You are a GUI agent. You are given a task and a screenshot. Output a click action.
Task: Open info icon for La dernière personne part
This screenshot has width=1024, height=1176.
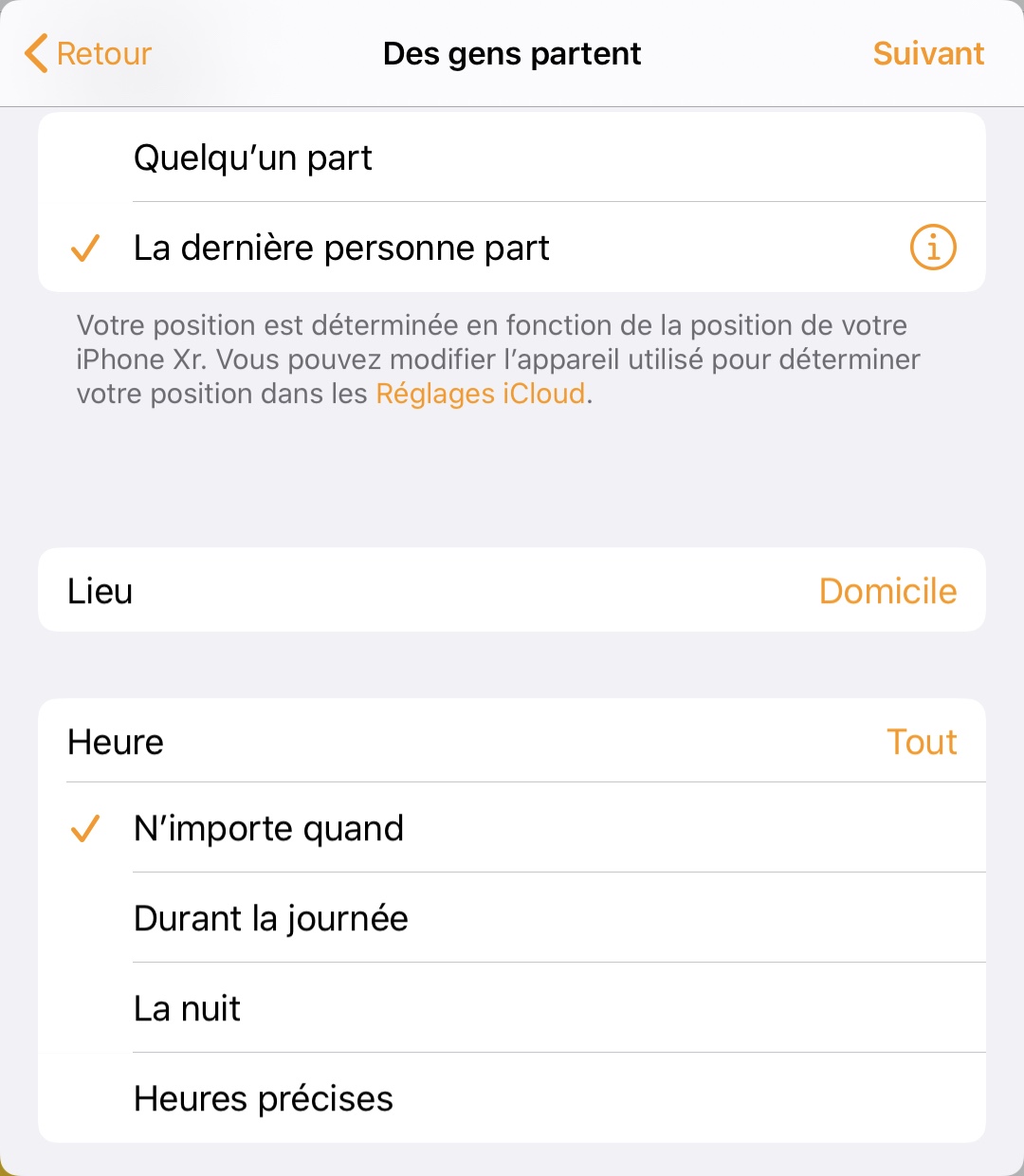933,248
